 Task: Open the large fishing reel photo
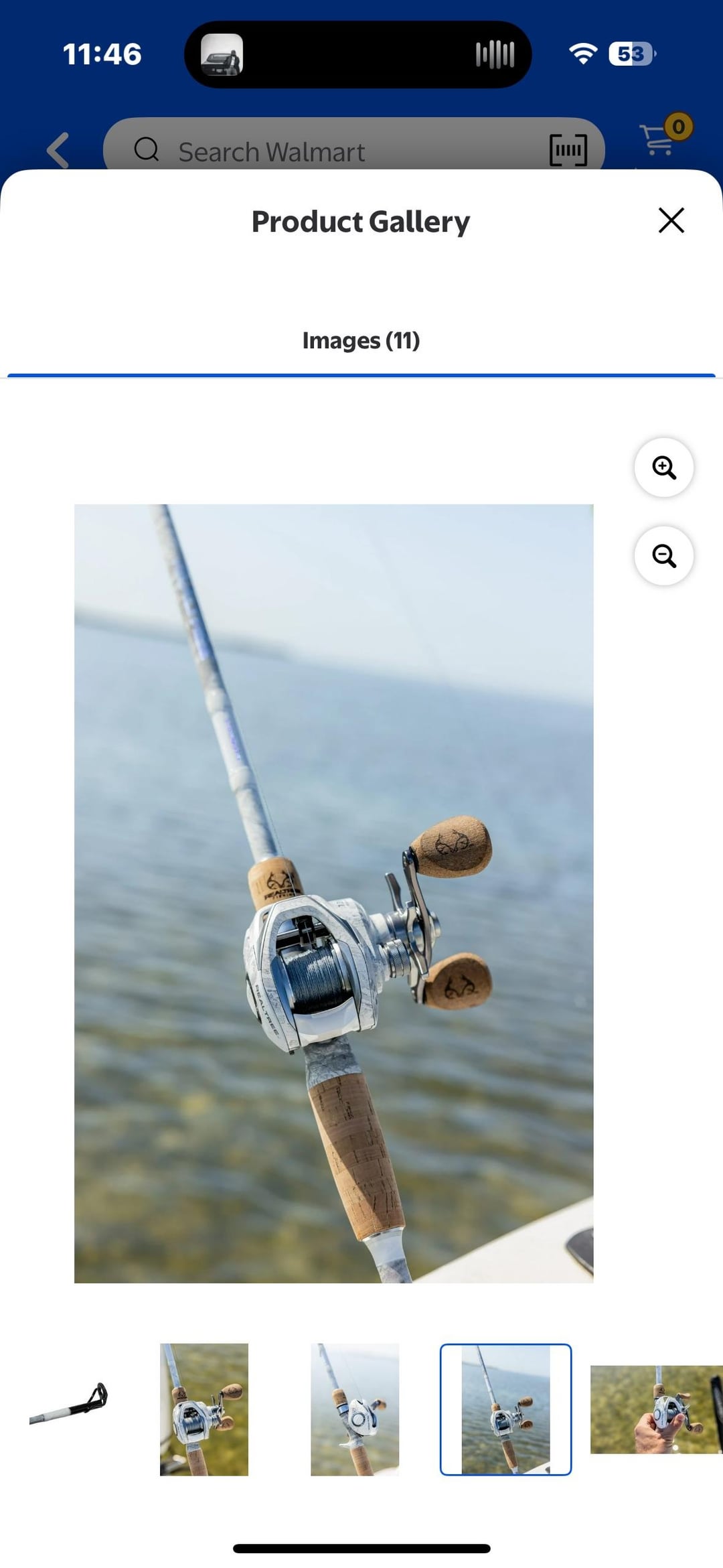333,894
